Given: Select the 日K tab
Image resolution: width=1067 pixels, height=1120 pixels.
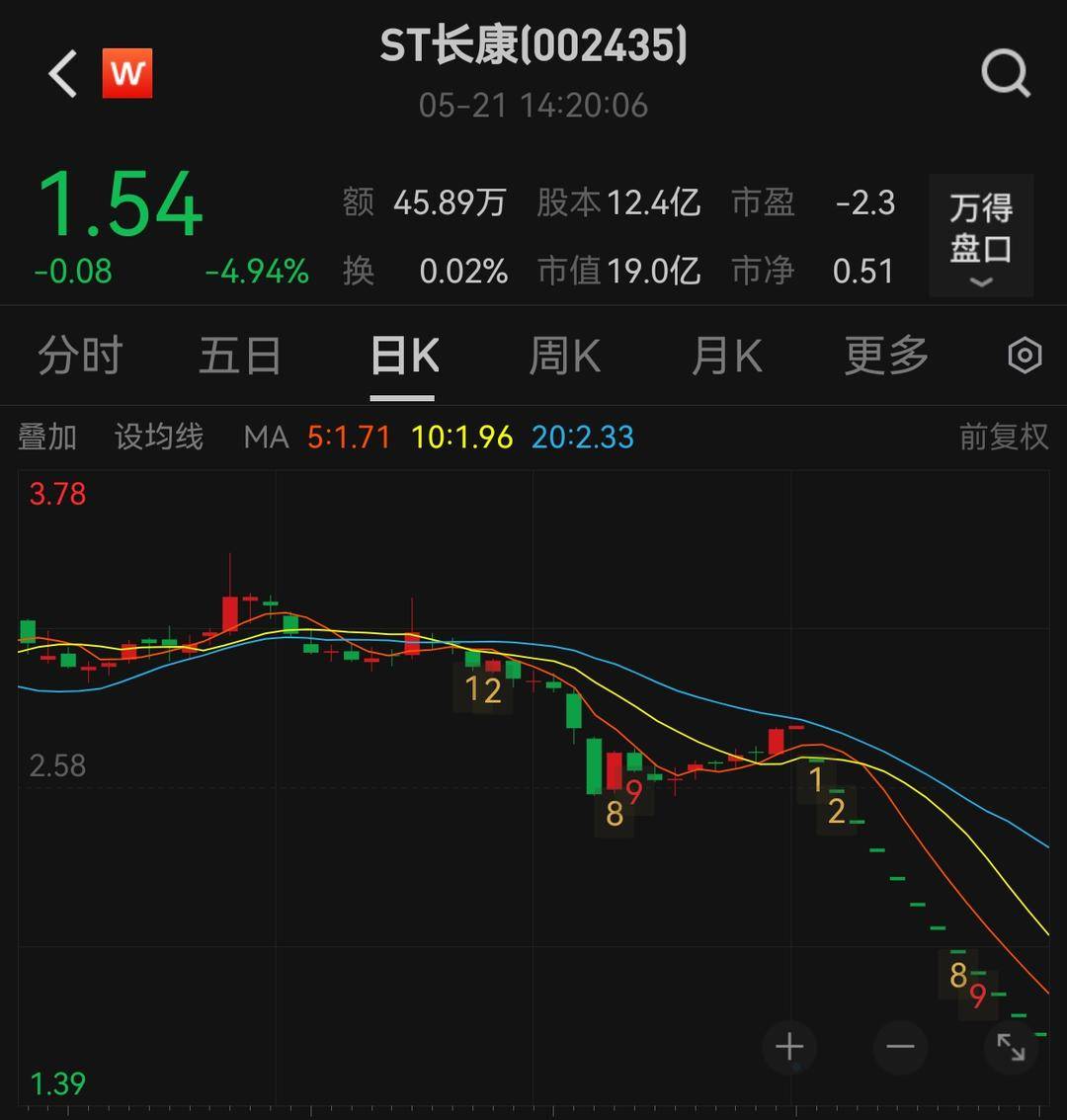Looking at the screenshot, I should [x=403, y=357].
